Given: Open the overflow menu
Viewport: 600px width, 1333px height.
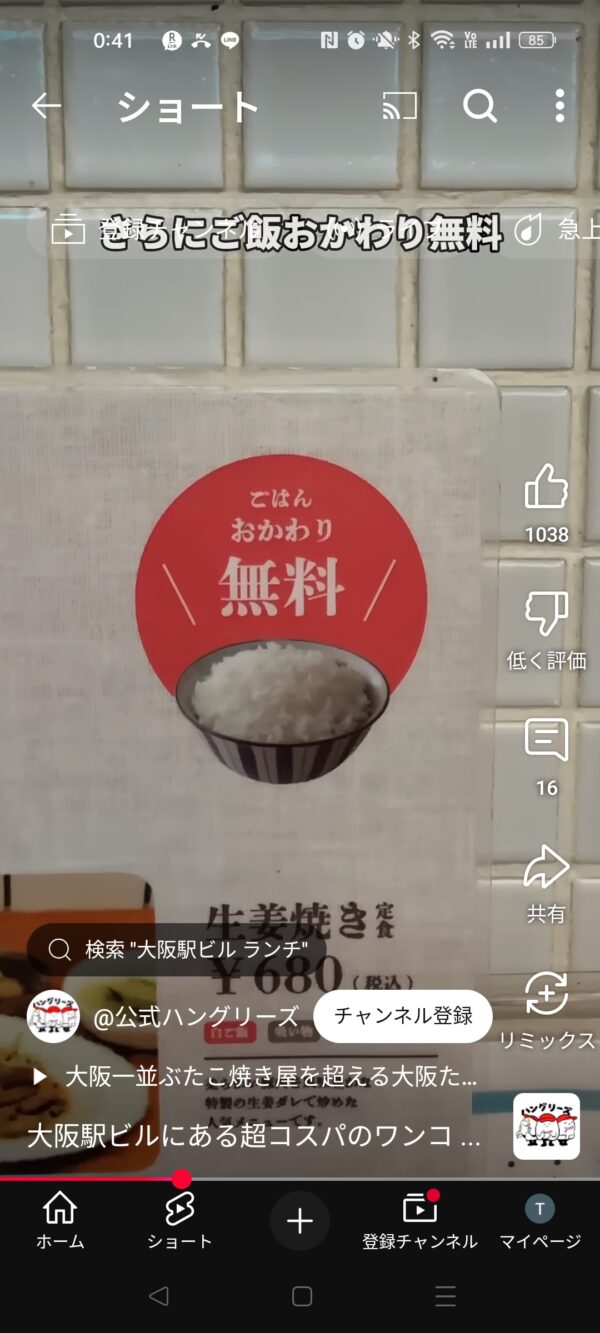Looking at the screenshot, I should point(559,105).
